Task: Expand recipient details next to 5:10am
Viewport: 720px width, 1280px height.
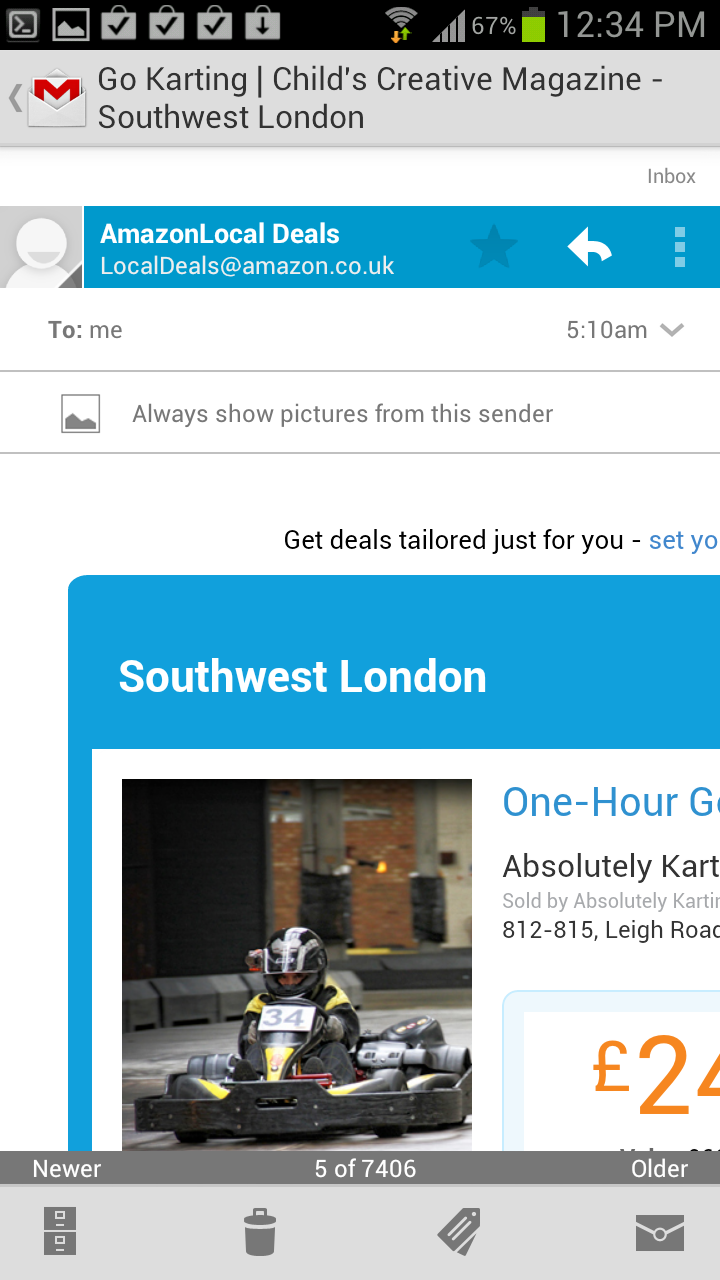Action: pos(672,330)
